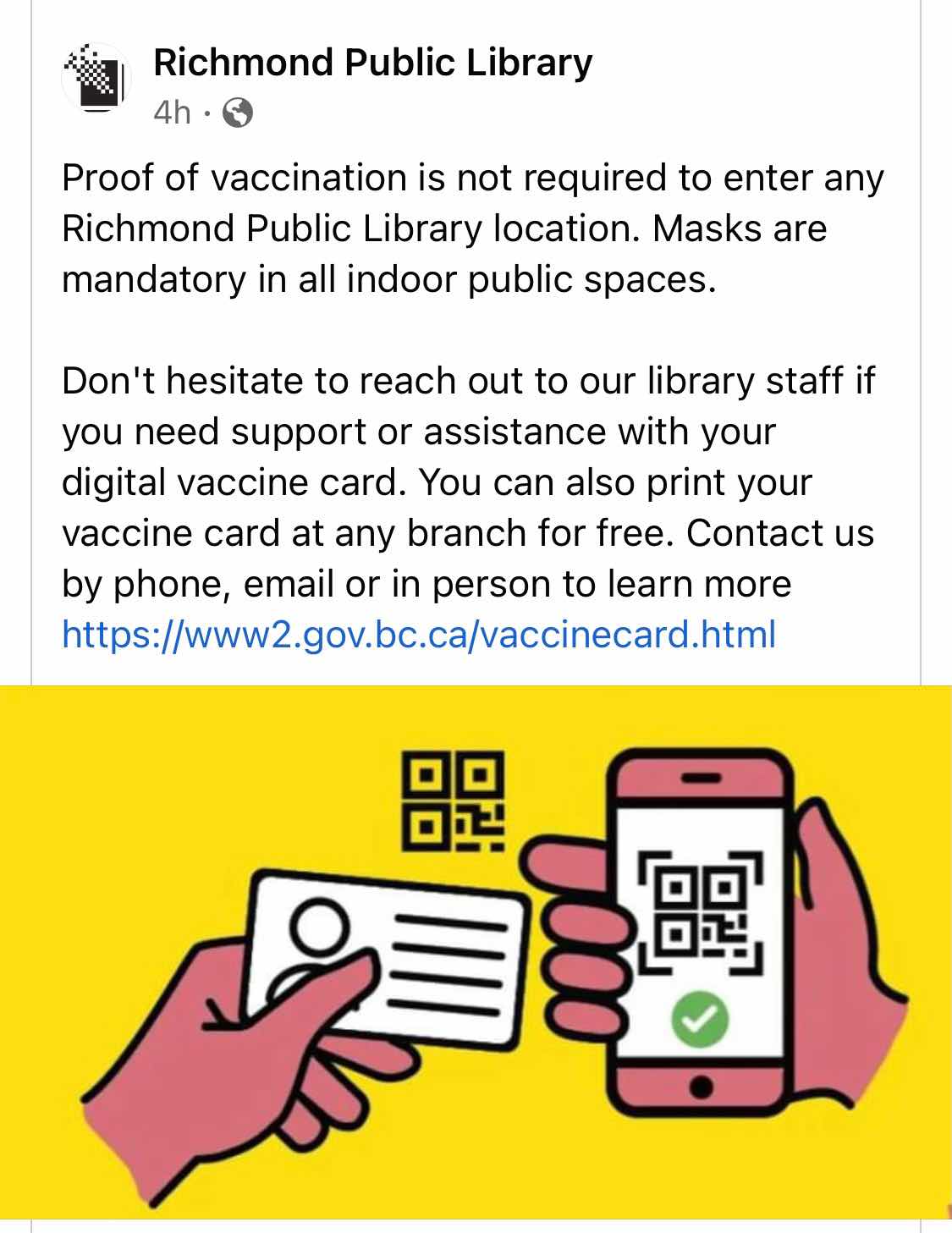Viewport: 952px width, 1233px height.
Task: Open the gov.bc.ca vaccinecard link
Action: [419, 635]
